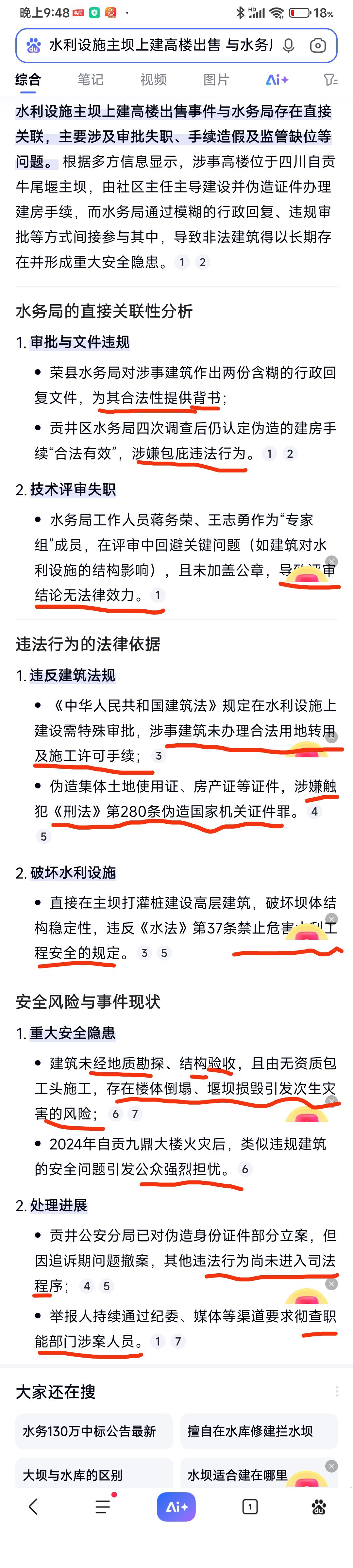
Task: Switch to the 图片 tab
Action: [216, 79]
